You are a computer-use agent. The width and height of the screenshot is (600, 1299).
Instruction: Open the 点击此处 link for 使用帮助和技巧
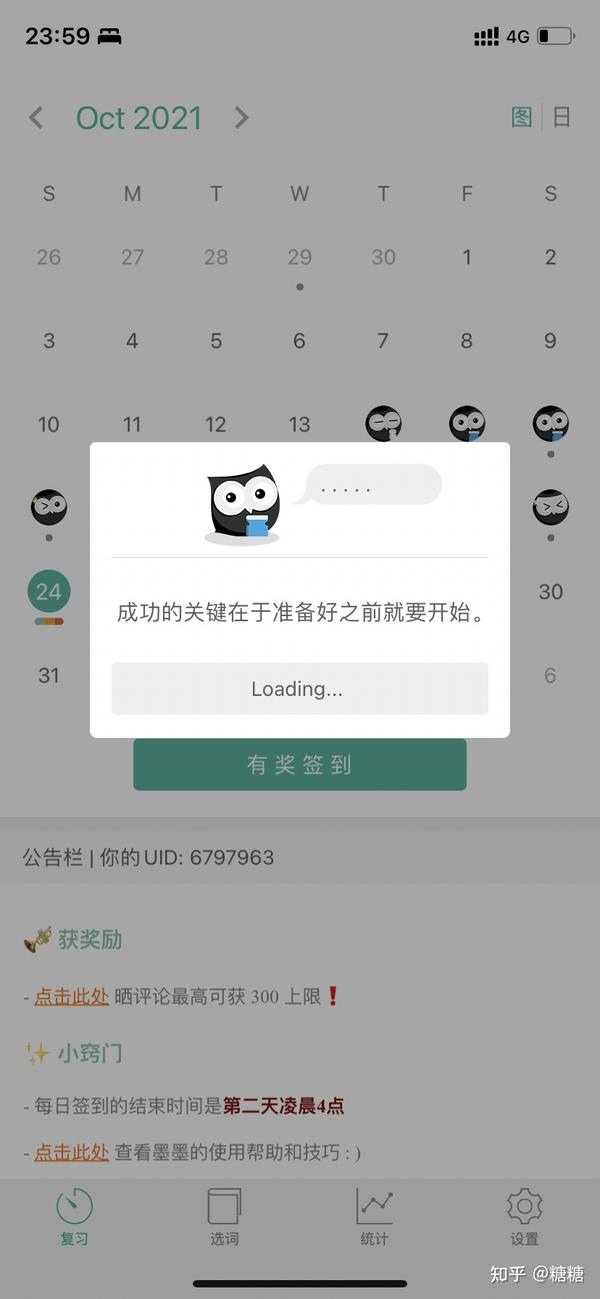pyautogui.click(x=72, y=1152)
